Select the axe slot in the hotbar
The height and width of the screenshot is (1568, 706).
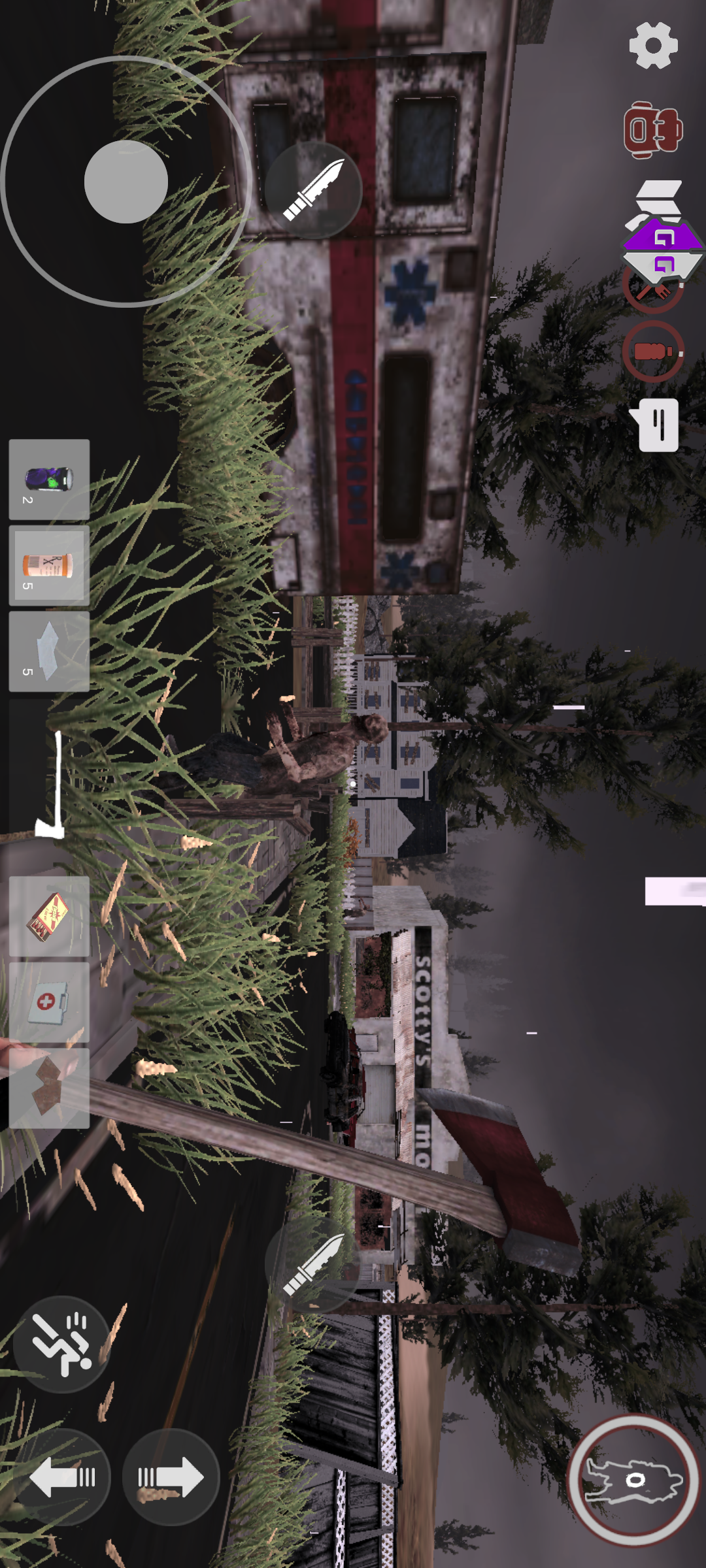[49, 784]
